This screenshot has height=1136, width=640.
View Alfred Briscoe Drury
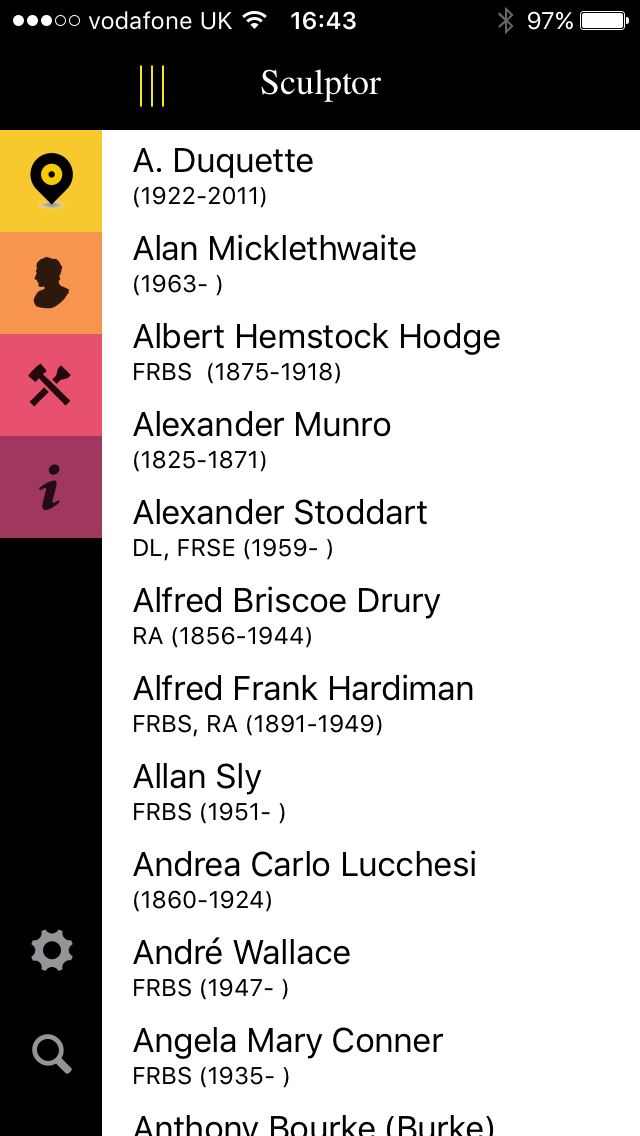coord(371,616)
